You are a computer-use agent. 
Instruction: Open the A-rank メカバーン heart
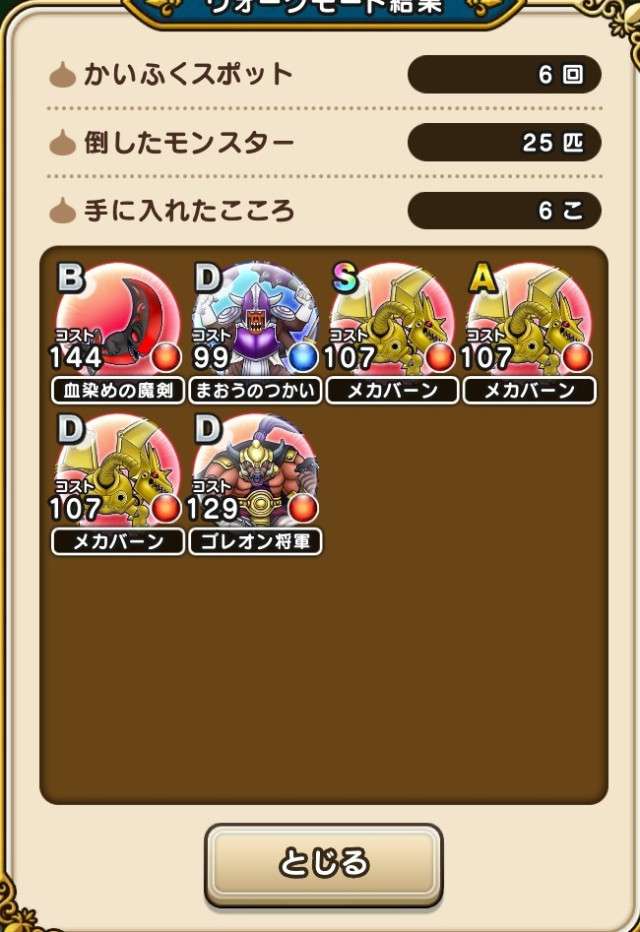pyautogui.click(x=529, y=324)
